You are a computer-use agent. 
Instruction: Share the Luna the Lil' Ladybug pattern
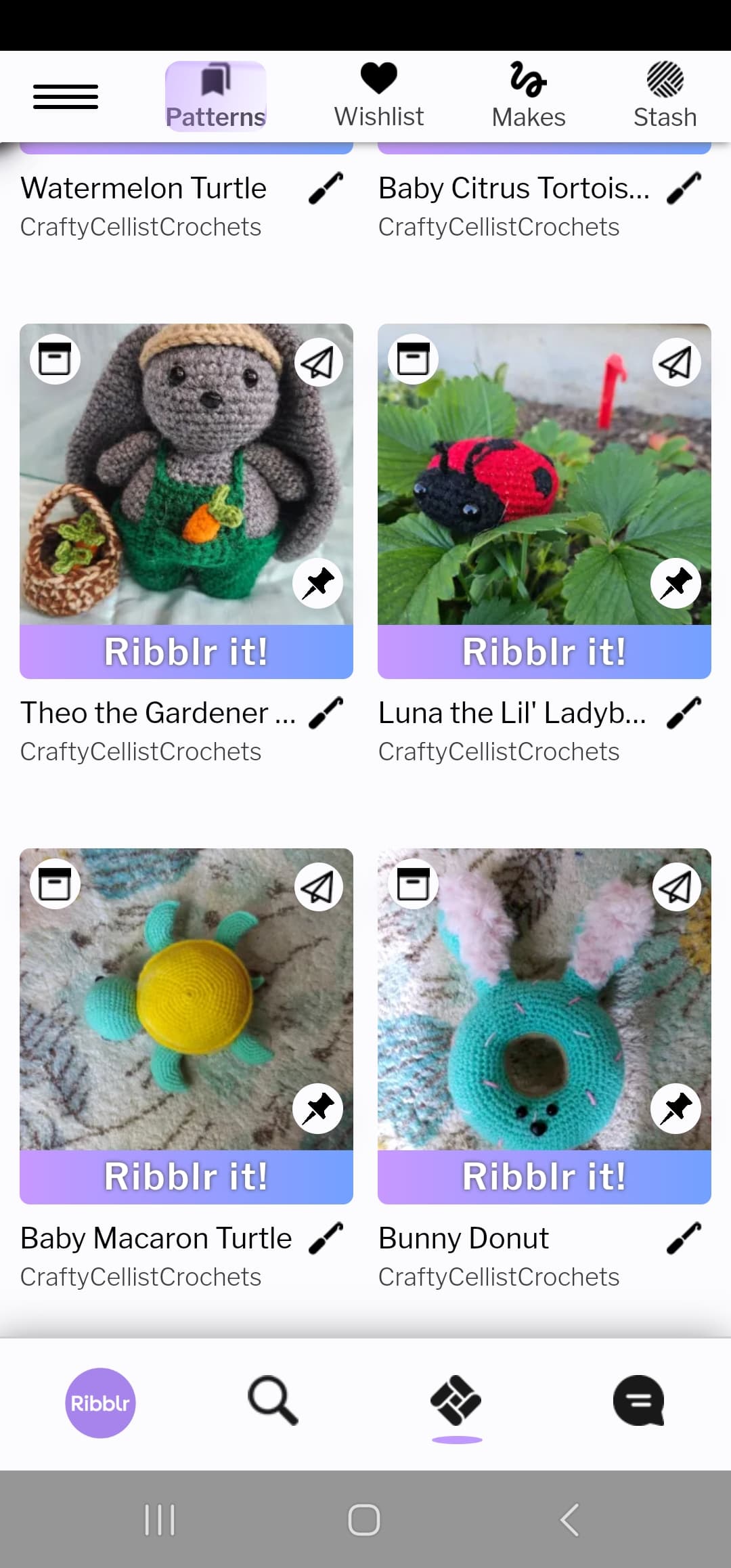(x=676, y=362)
